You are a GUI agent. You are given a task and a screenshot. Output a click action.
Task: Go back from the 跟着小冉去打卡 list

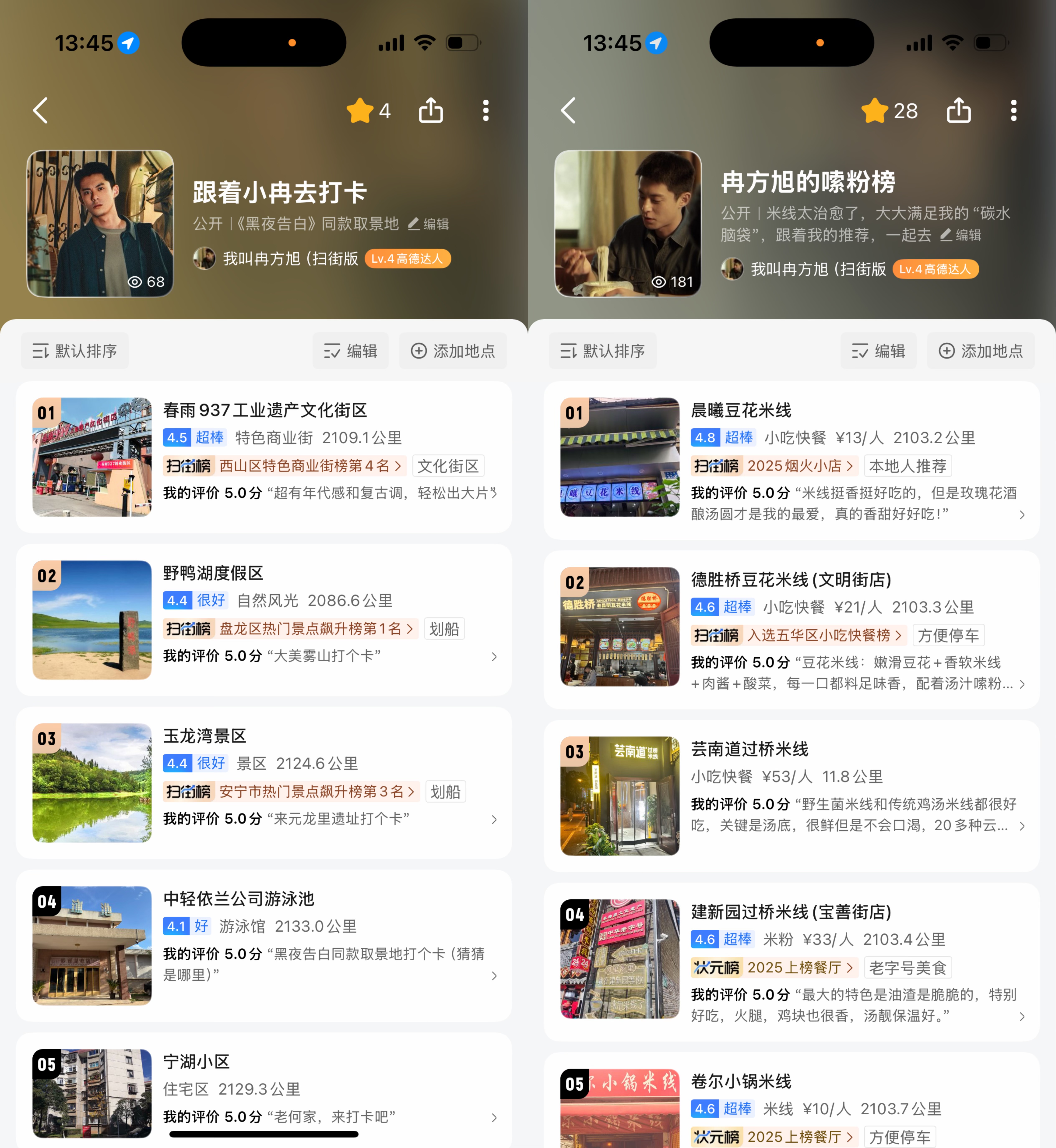(40, 110)
